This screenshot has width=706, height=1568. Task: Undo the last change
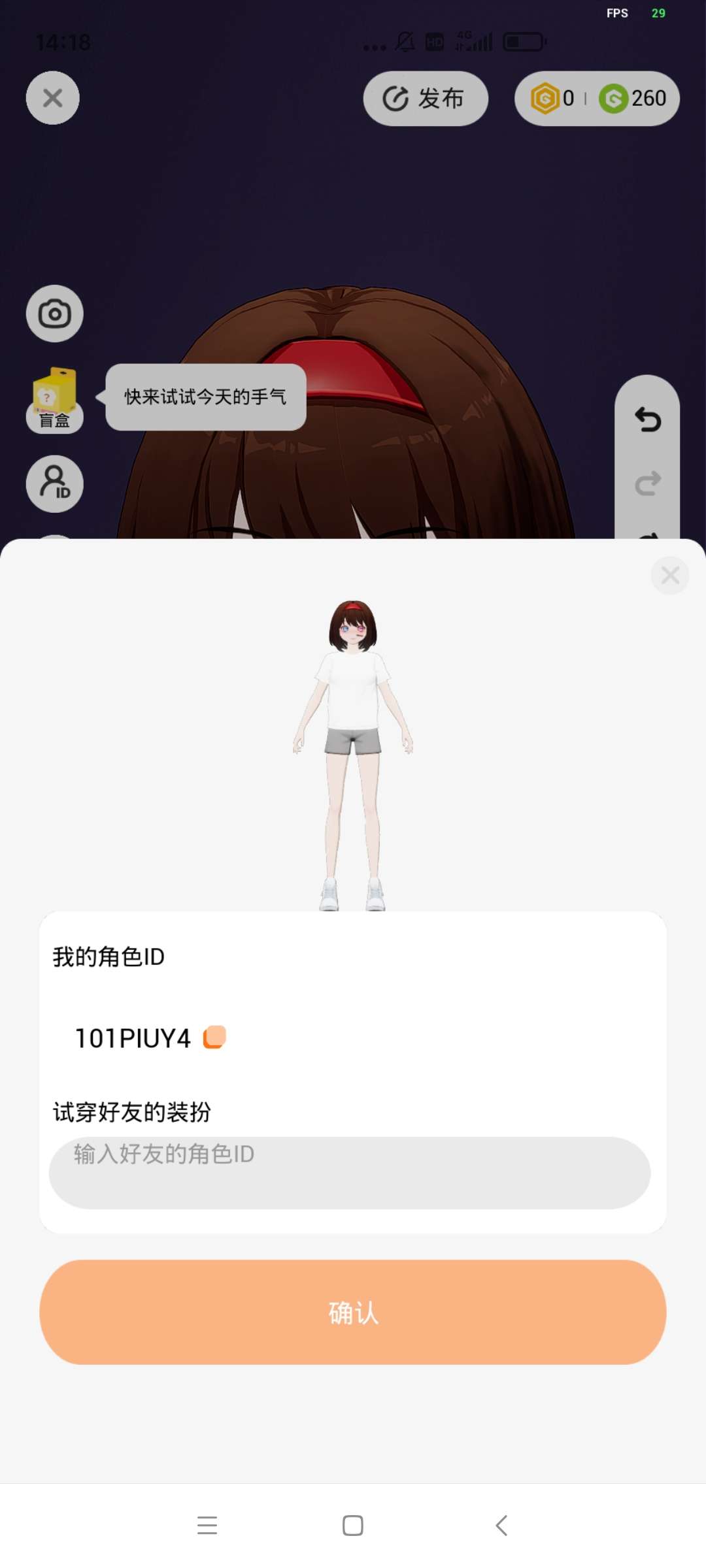coord(647,419)
